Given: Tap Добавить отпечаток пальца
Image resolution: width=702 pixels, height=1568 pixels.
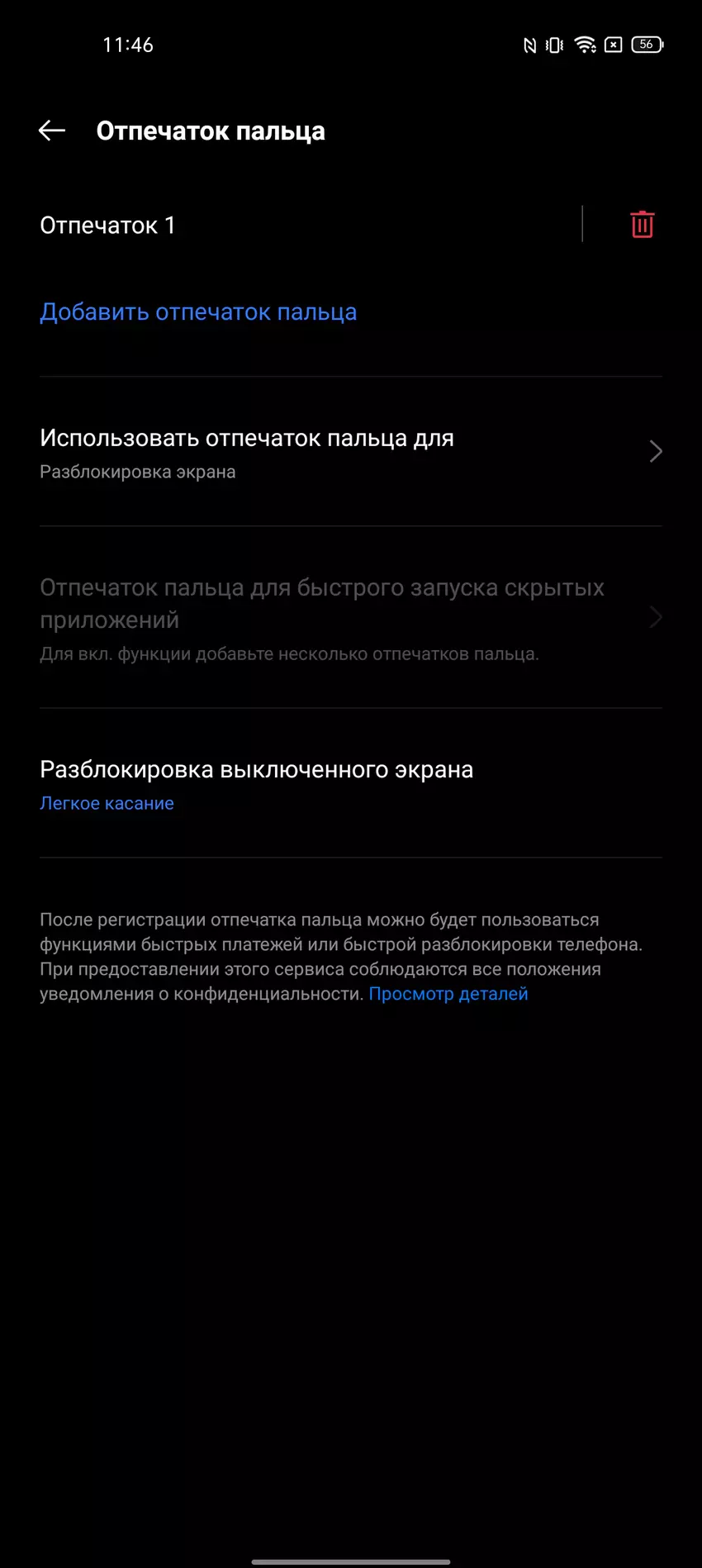Looking at the screenshot, I should pos(198,312).
